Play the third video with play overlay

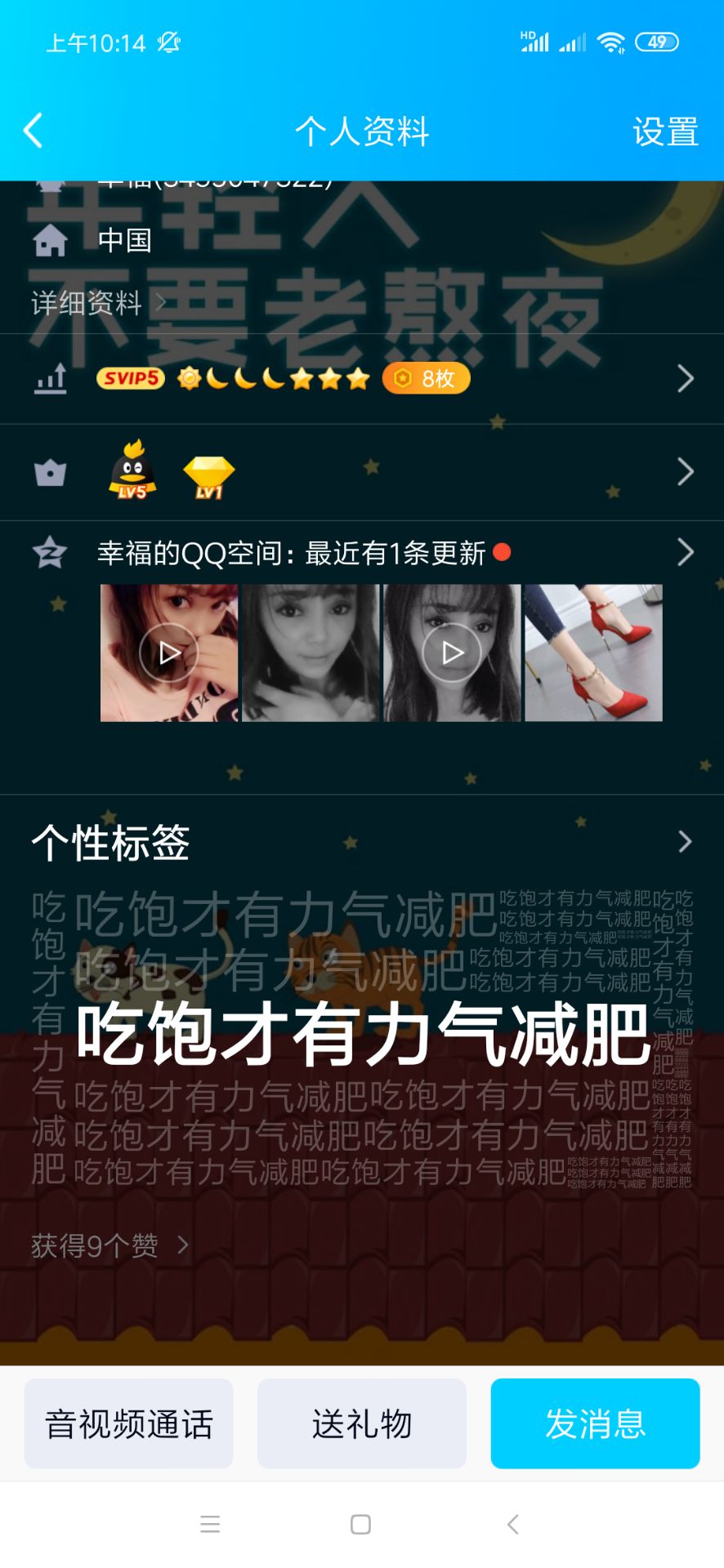[452, 652]
